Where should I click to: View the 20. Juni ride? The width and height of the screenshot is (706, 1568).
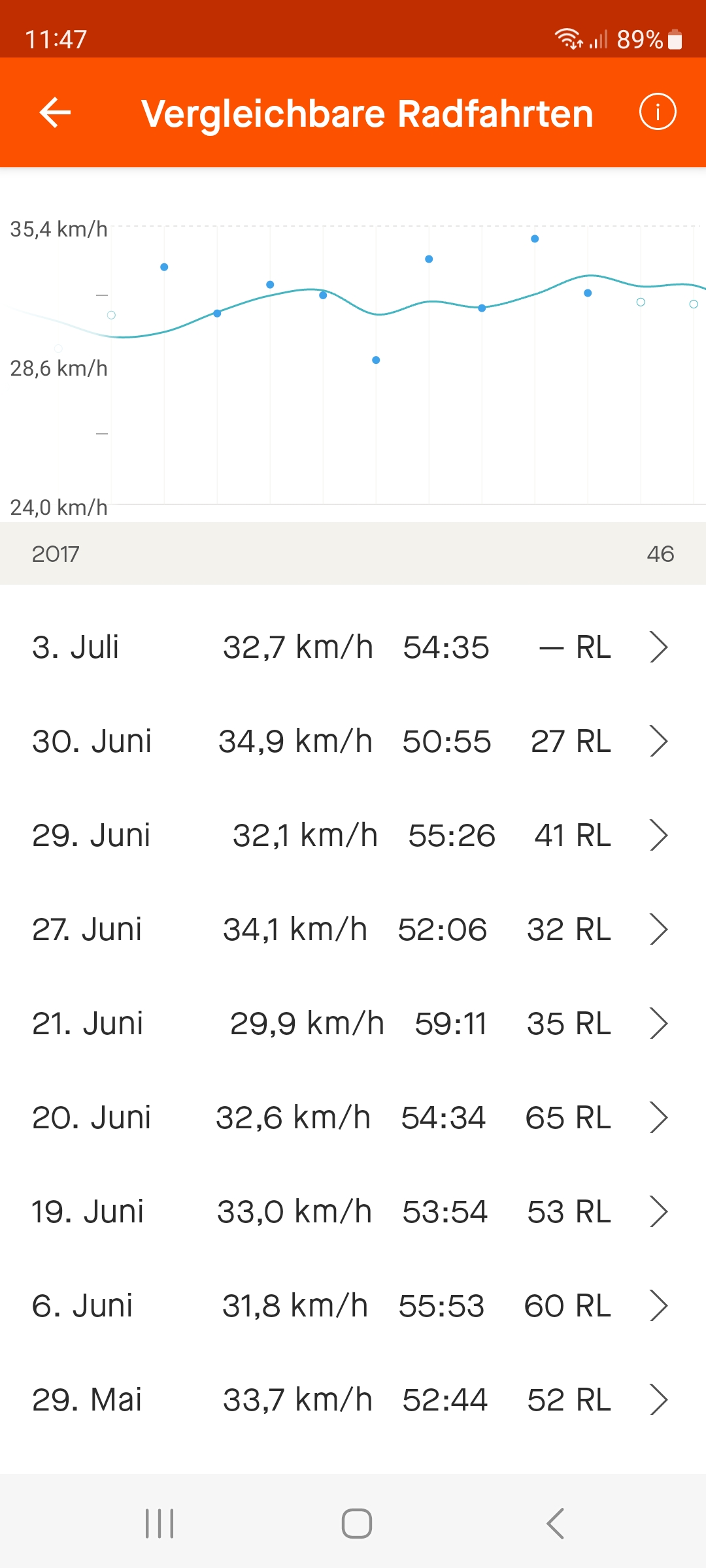click(353, 1118)
